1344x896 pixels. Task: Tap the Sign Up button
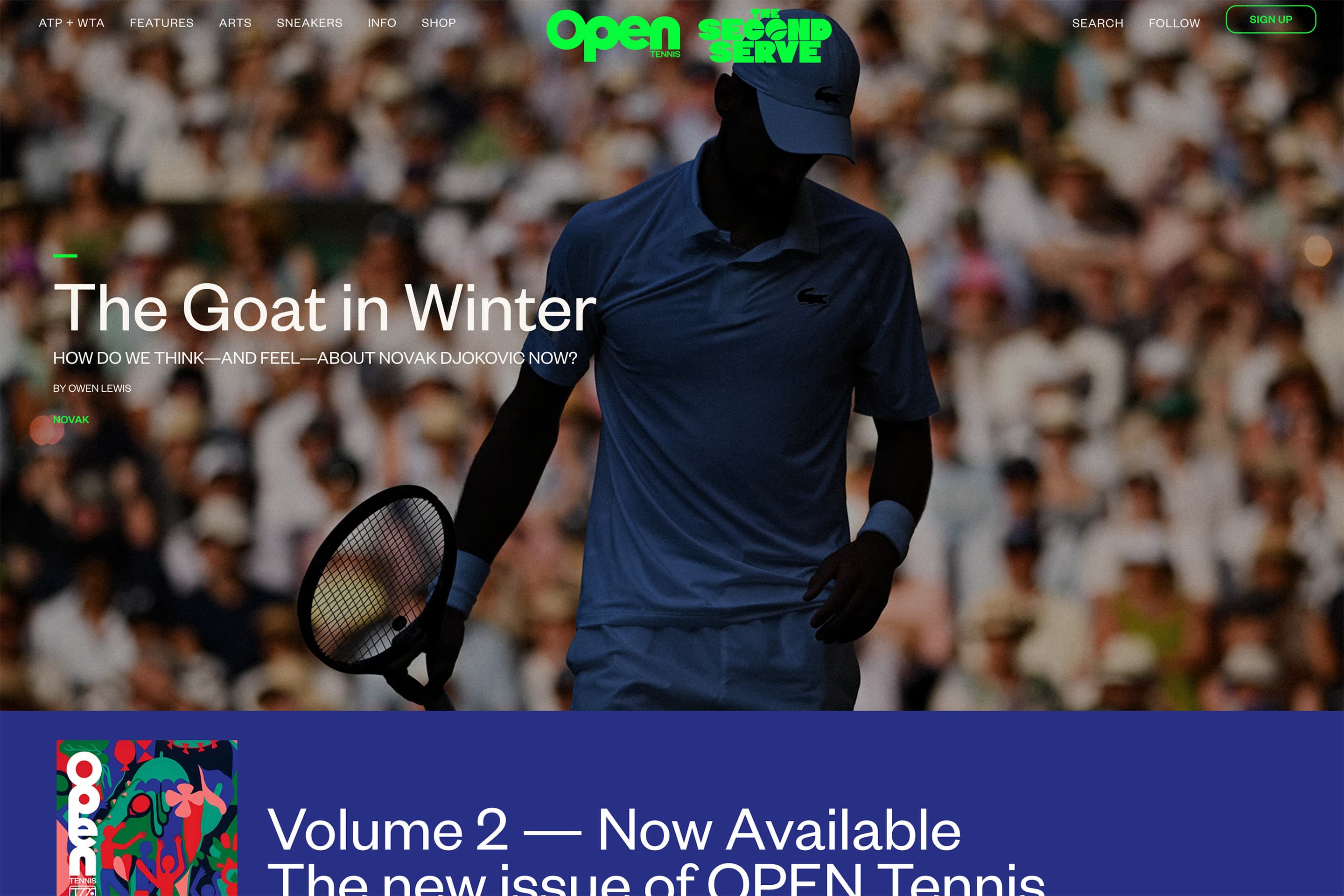1270,20
